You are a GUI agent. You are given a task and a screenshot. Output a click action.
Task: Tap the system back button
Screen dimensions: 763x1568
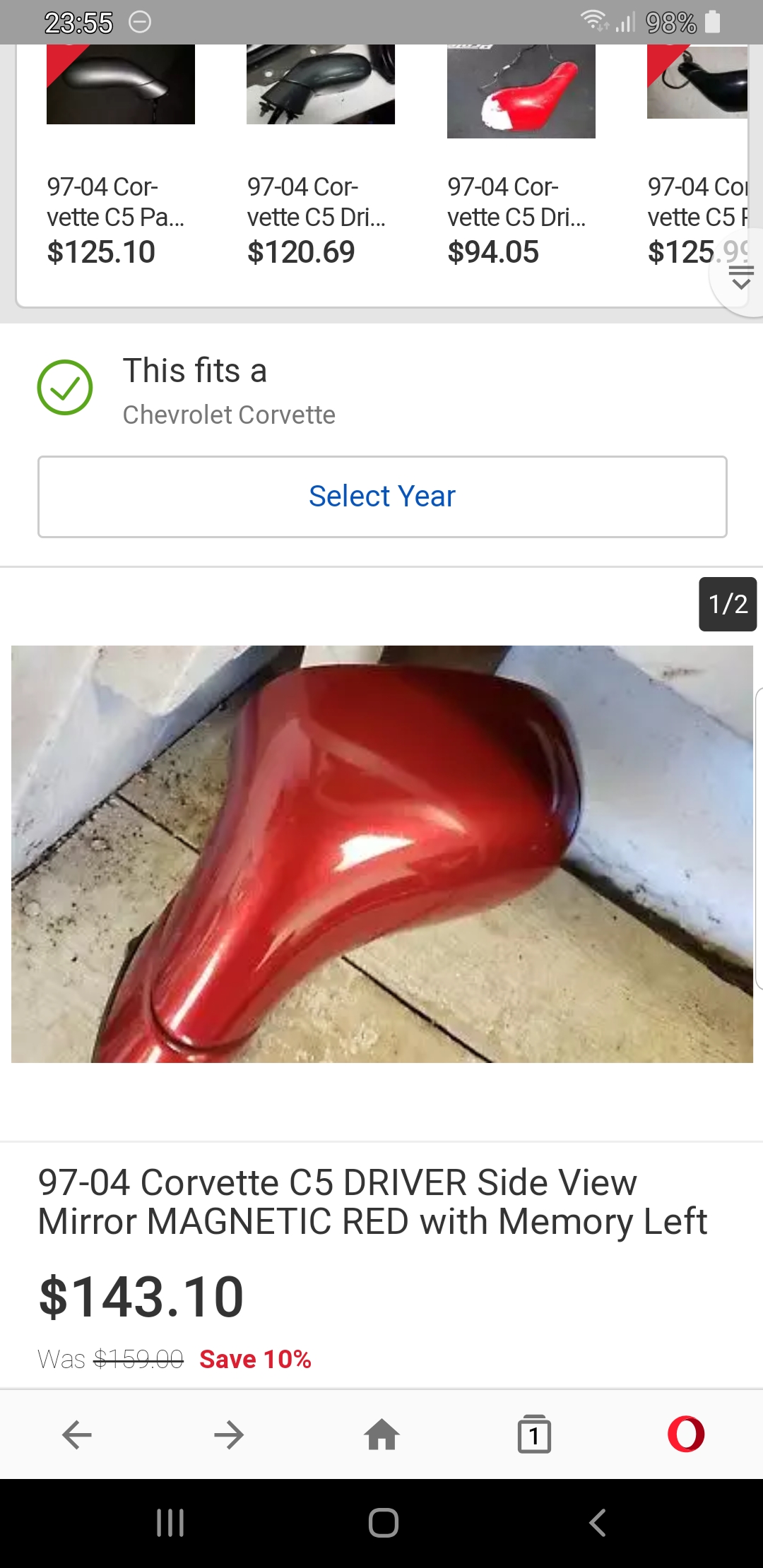pyautogui.click(x=597, y=1522)
